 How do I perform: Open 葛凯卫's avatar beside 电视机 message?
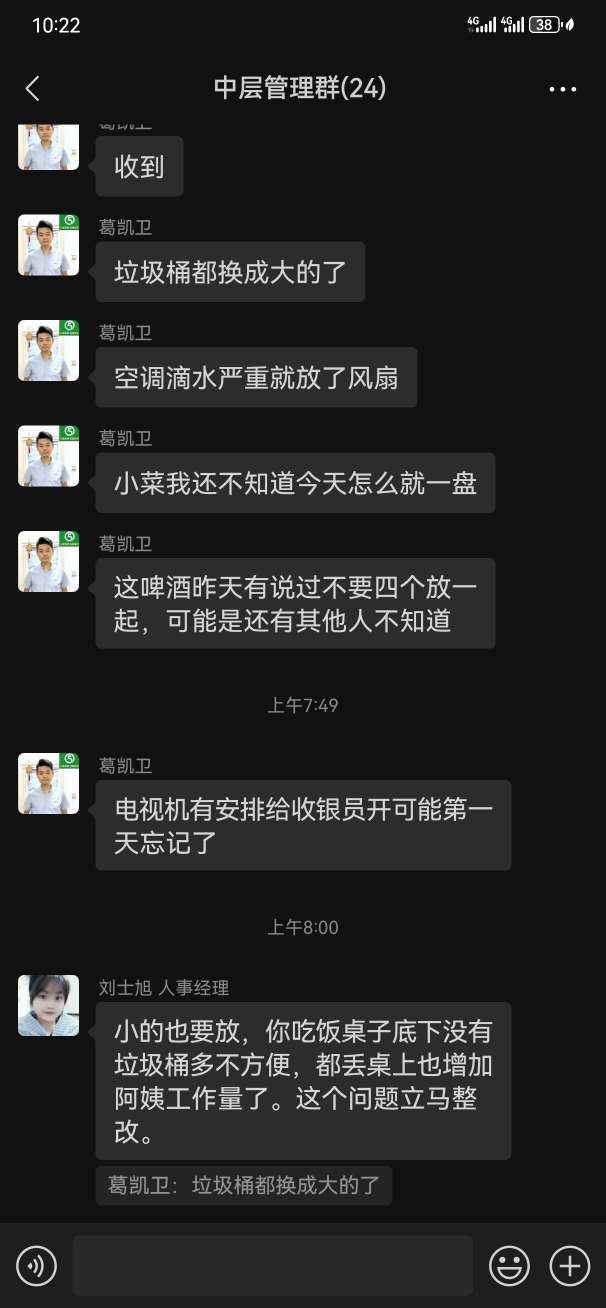(48, 783)
